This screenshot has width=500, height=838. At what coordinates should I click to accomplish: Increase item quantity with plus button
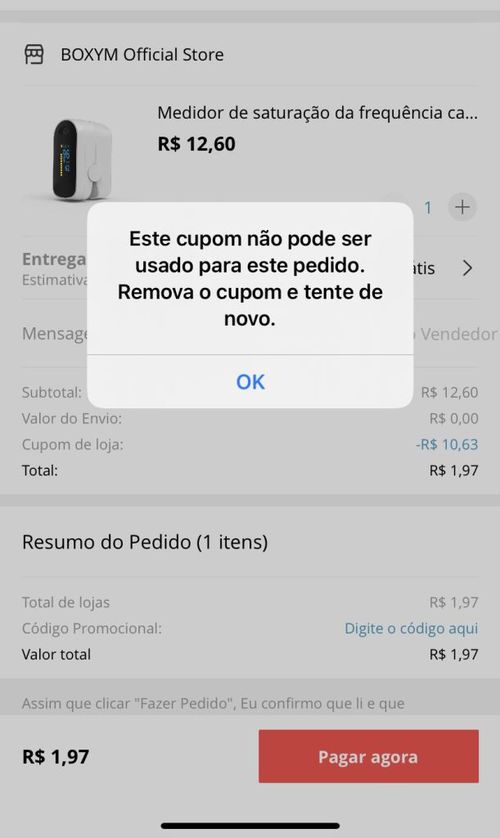[x=462, y=207]
